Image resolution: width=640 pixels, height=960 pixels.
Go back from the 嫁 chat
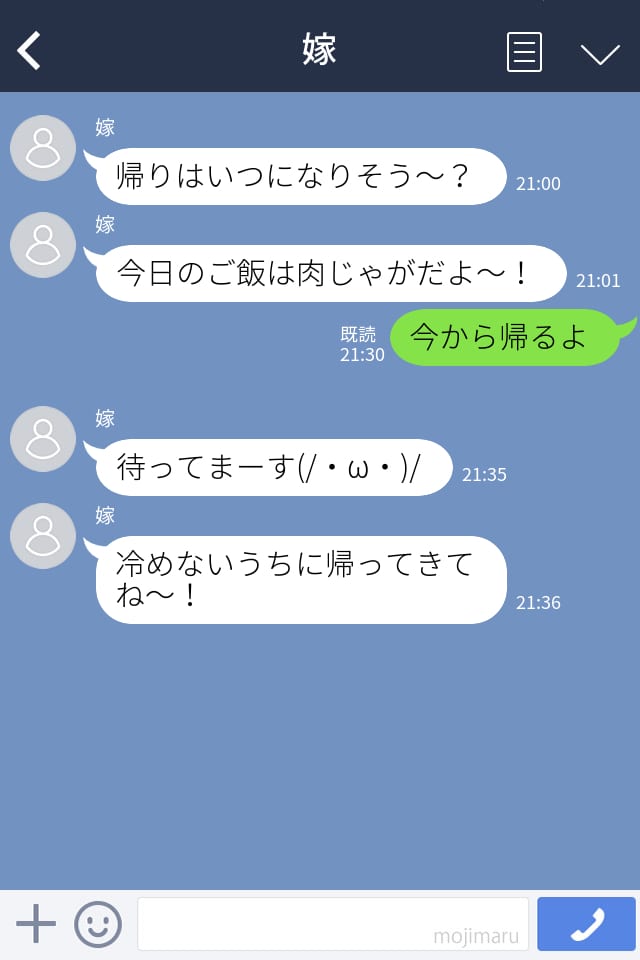pyautogui.click(x=30, y=50)
